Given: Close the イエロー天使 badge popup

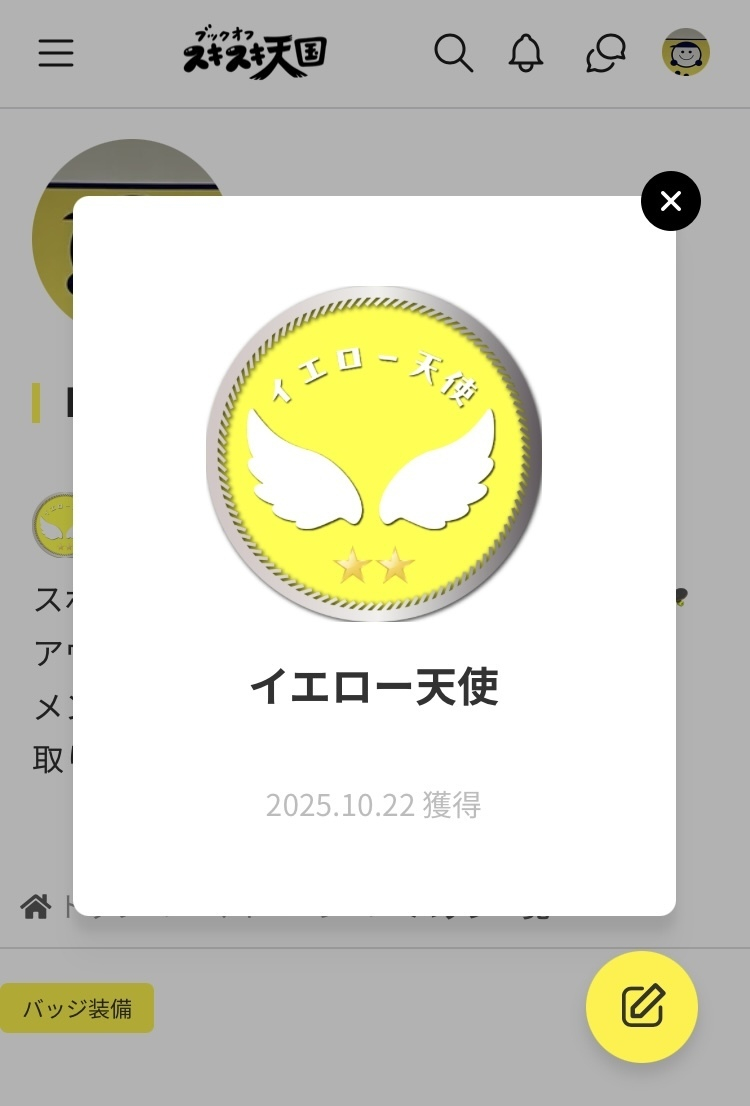Looking at the screenshot, I should click(670, 201).
